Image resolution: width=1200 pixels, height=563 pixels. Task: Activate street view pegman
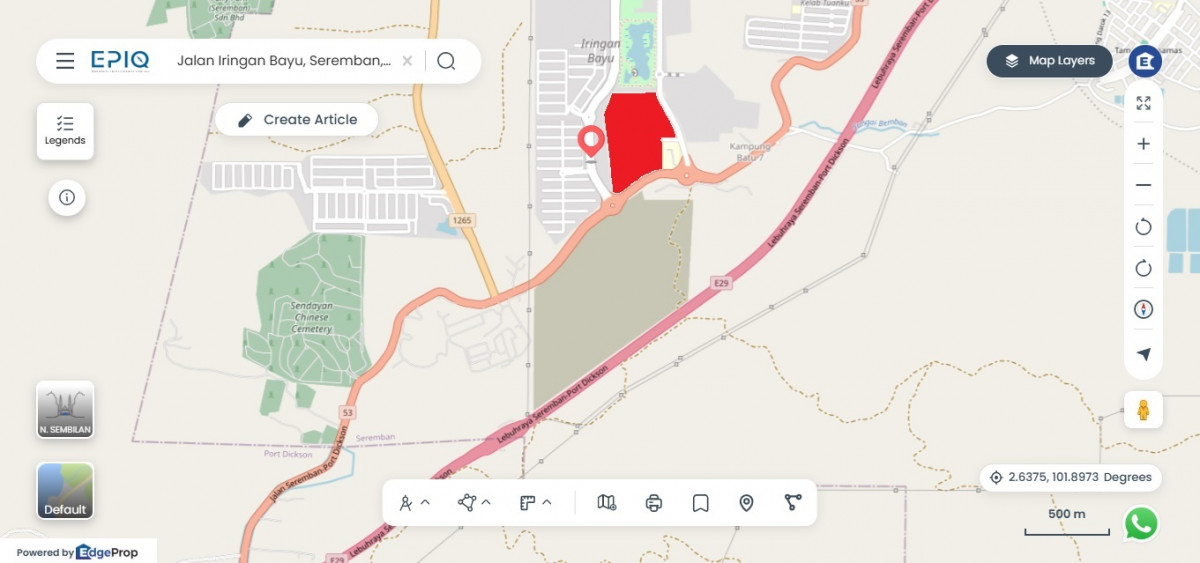(1143, 409)
